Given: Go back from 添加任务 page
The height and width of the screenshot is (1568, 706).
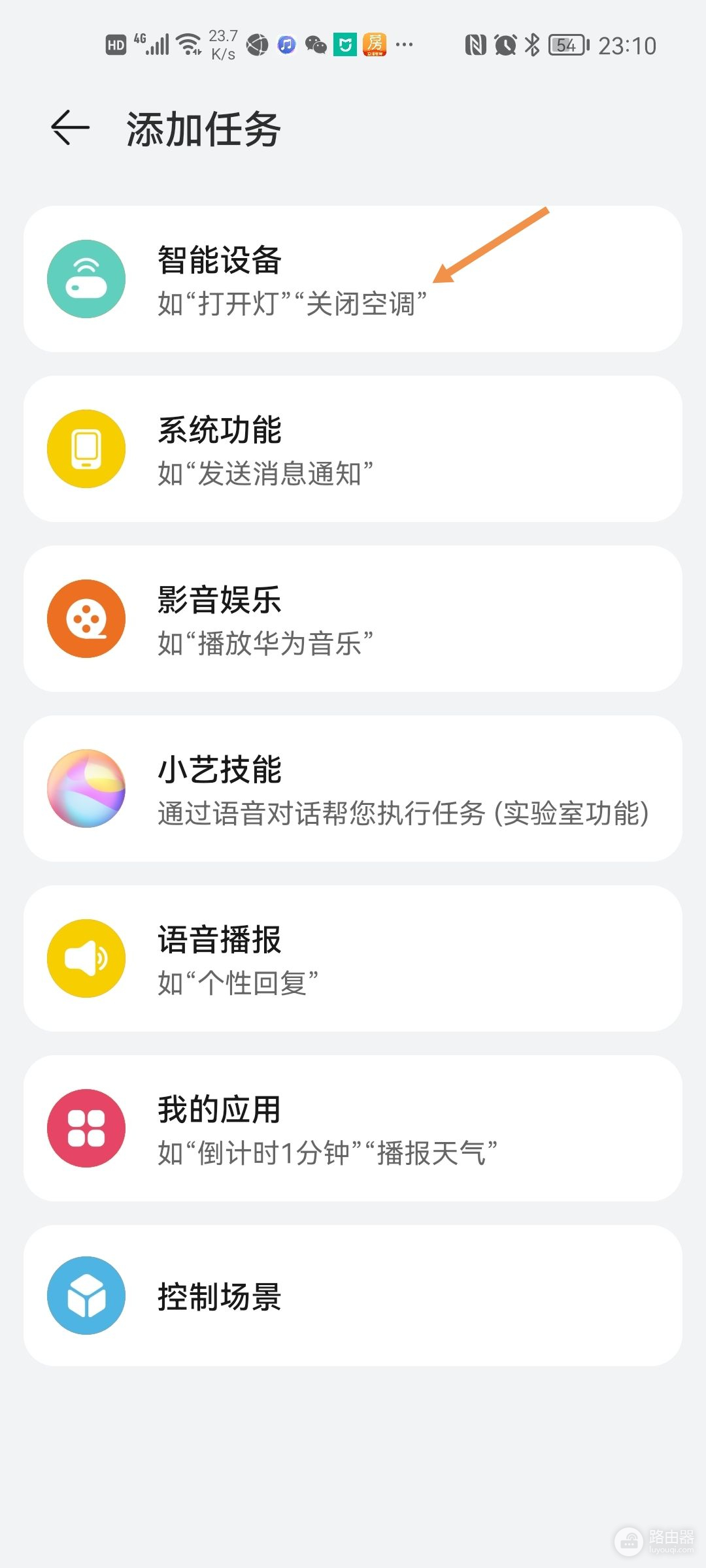Looking at the screenshot, I should tap(70, 127).
